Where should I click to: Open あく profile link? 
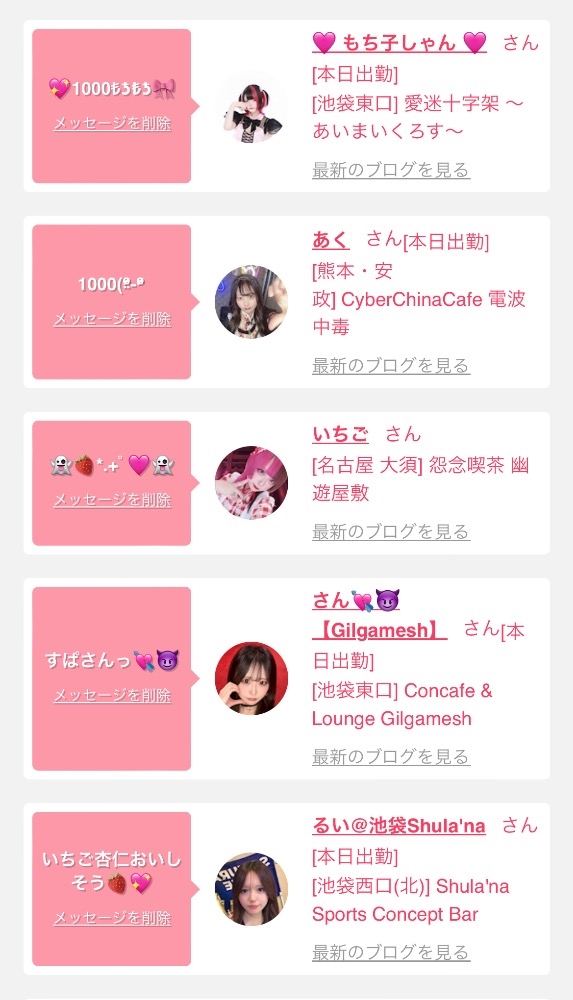coord(331,240)
